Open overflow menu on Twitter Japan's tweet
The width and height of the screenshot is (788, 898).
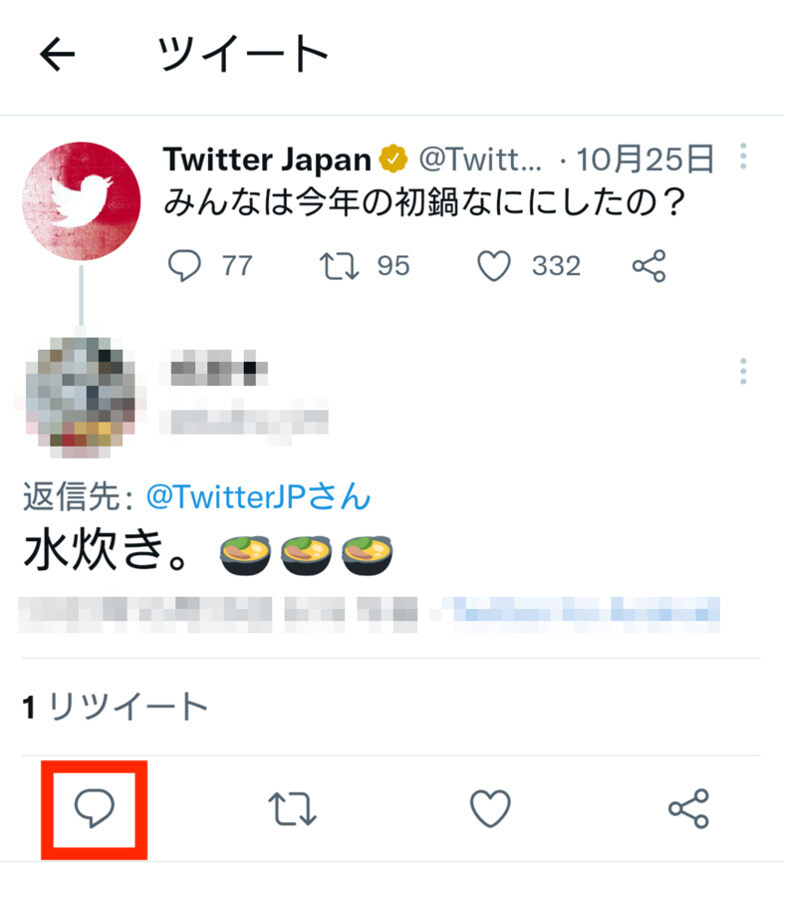click(743, 157)
